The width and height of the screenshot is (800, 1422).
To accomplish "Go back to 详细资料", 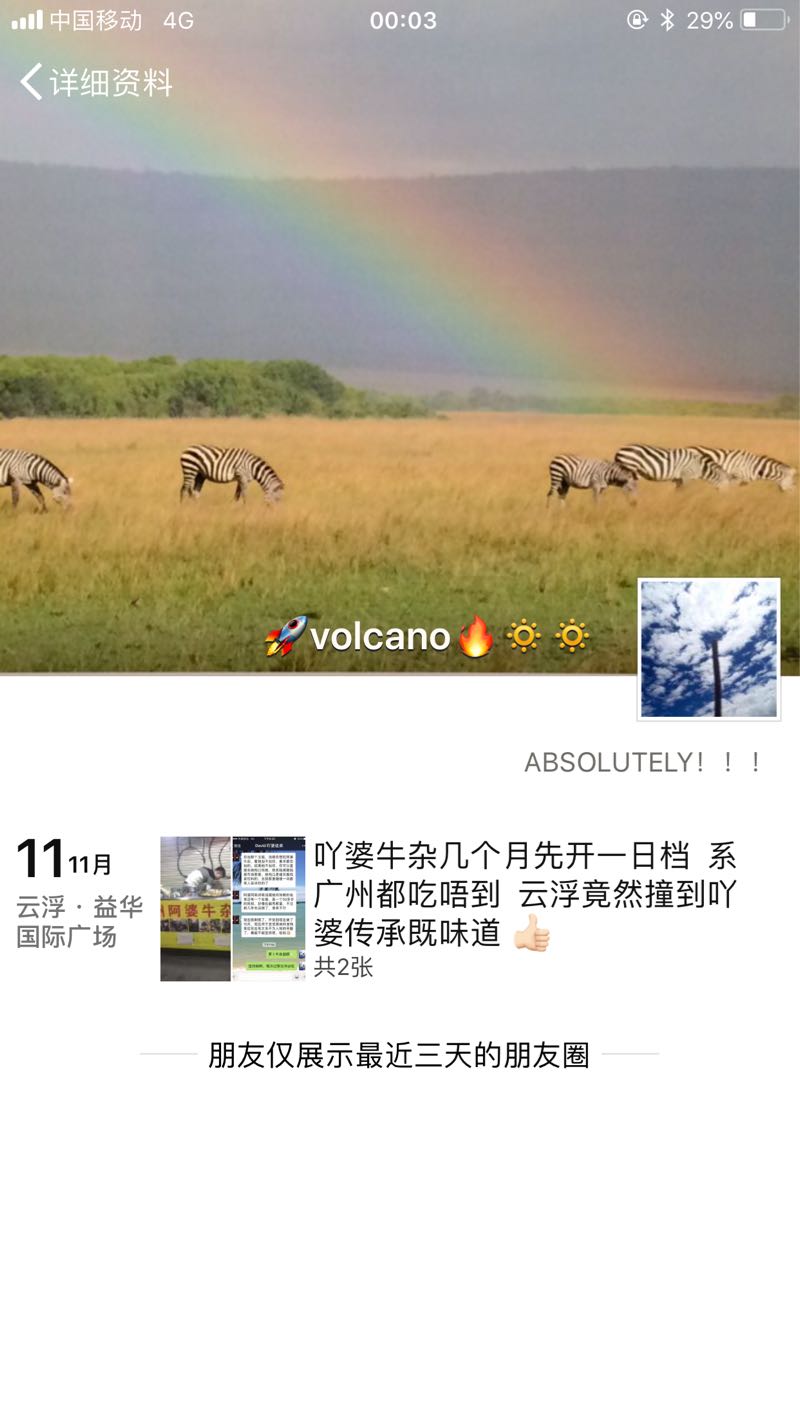I will 95,82.
